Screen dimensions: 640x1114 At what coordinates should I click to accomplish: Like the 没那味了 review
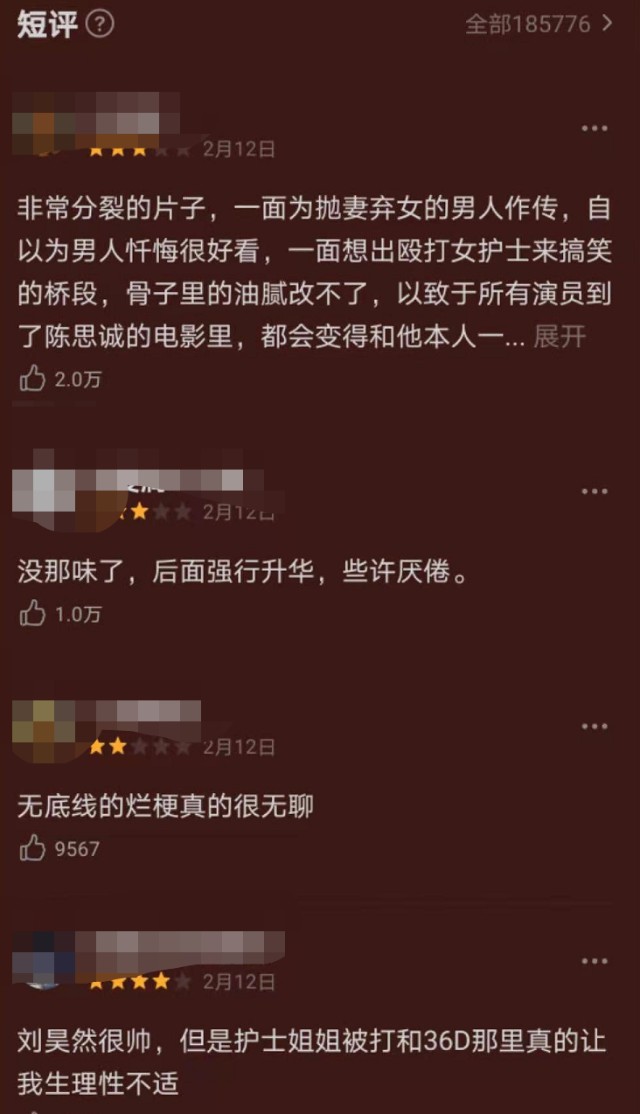[34, 614]
